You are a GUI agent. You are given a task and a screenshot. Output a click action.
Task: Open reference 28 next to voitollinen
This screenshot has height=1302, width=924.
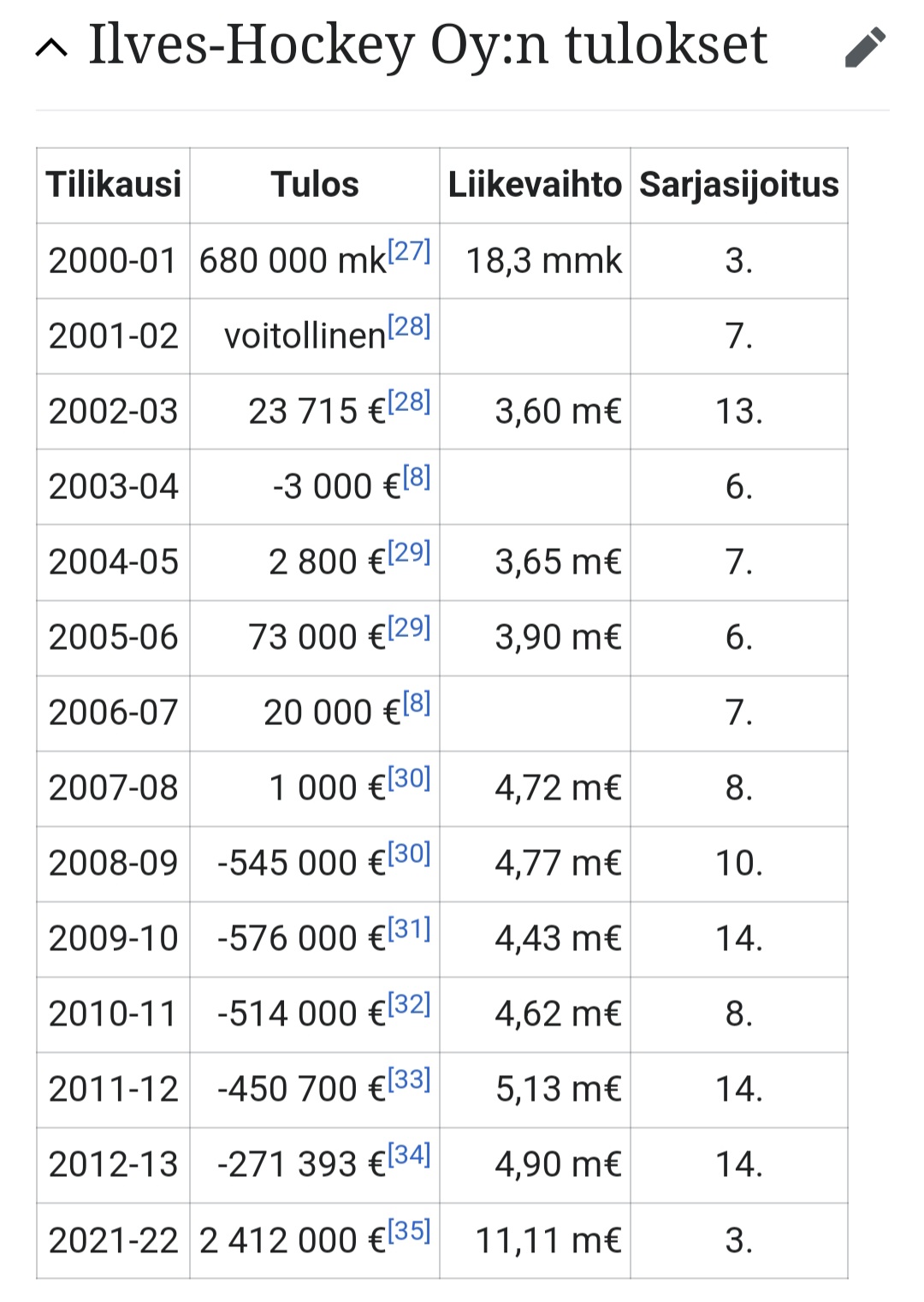409,326
